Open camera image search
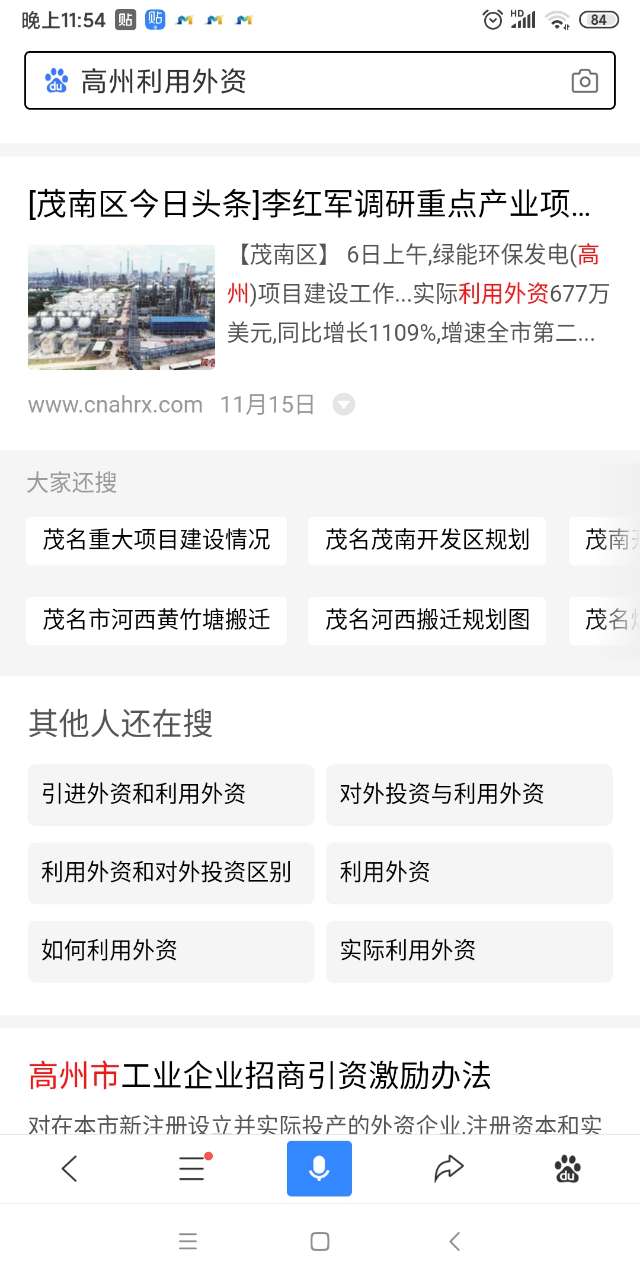640x1280 pixels. pos(584,82)
